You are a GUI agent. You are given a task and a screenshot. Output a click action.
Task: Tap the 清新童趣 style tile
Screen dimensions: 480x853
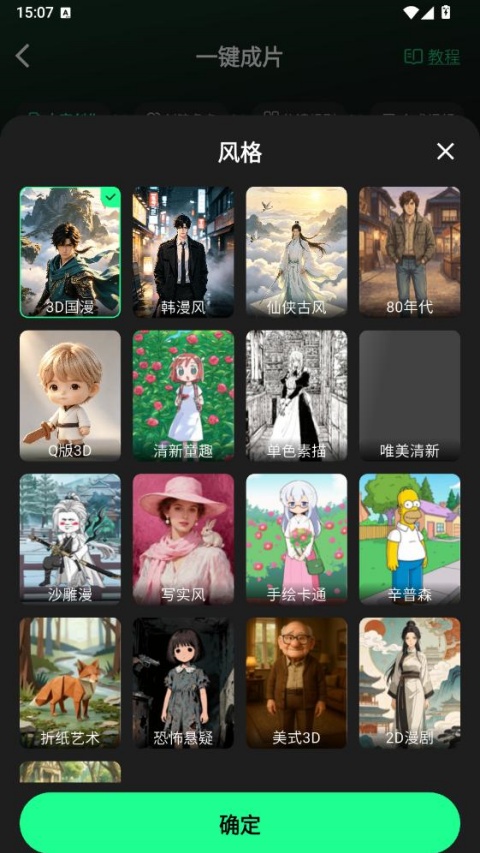(183, 396)
